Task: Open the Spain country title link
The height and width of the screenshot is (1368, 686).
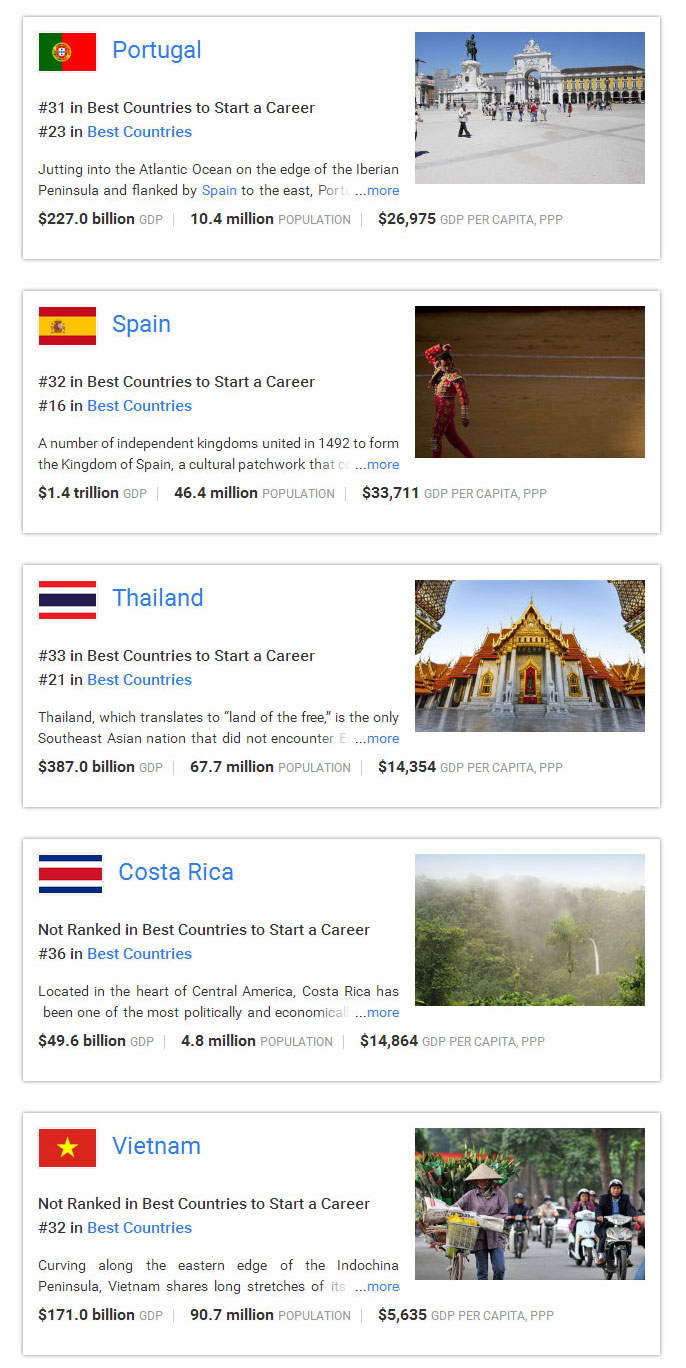Action: pos(141,324)
